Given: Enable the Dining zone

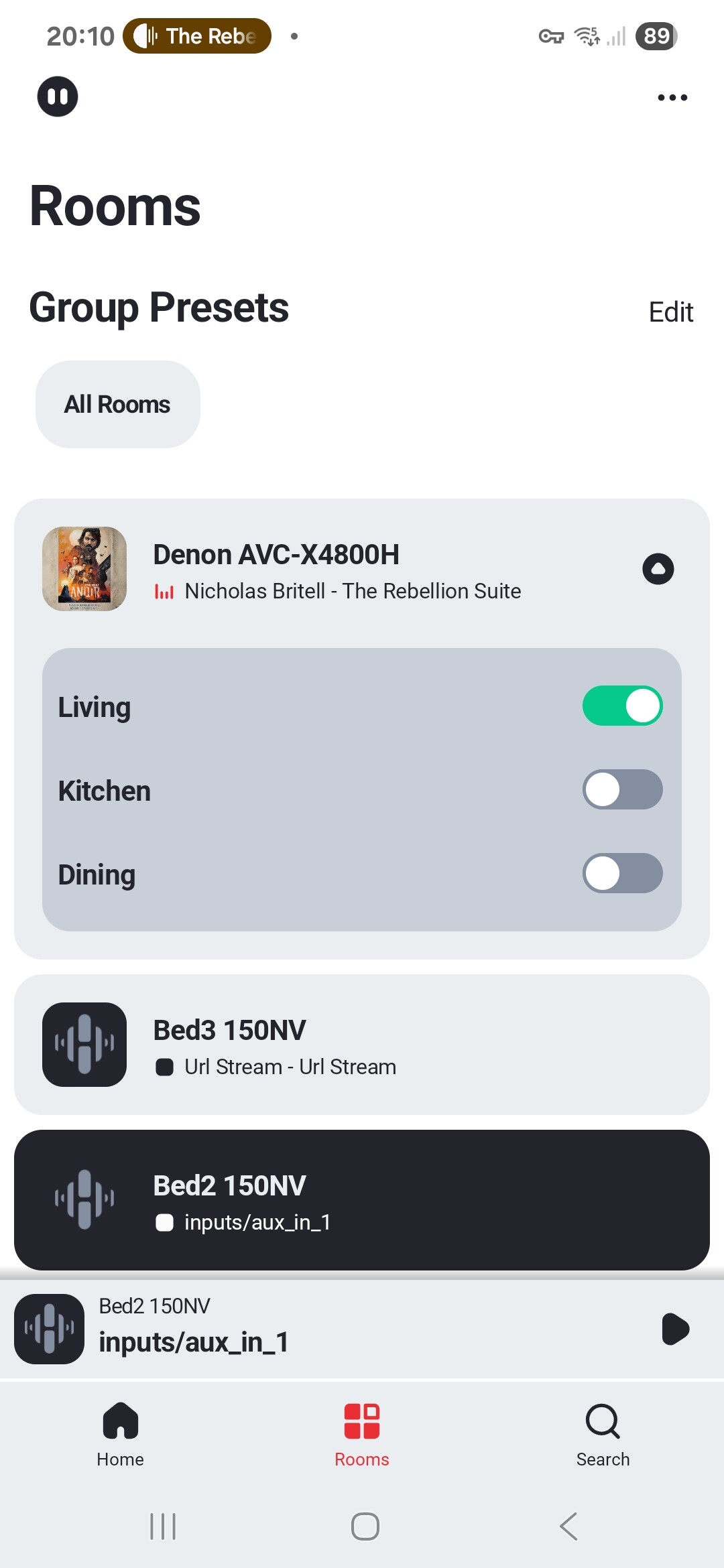Looking at the screenshot, I should click(x=622, y=873).
